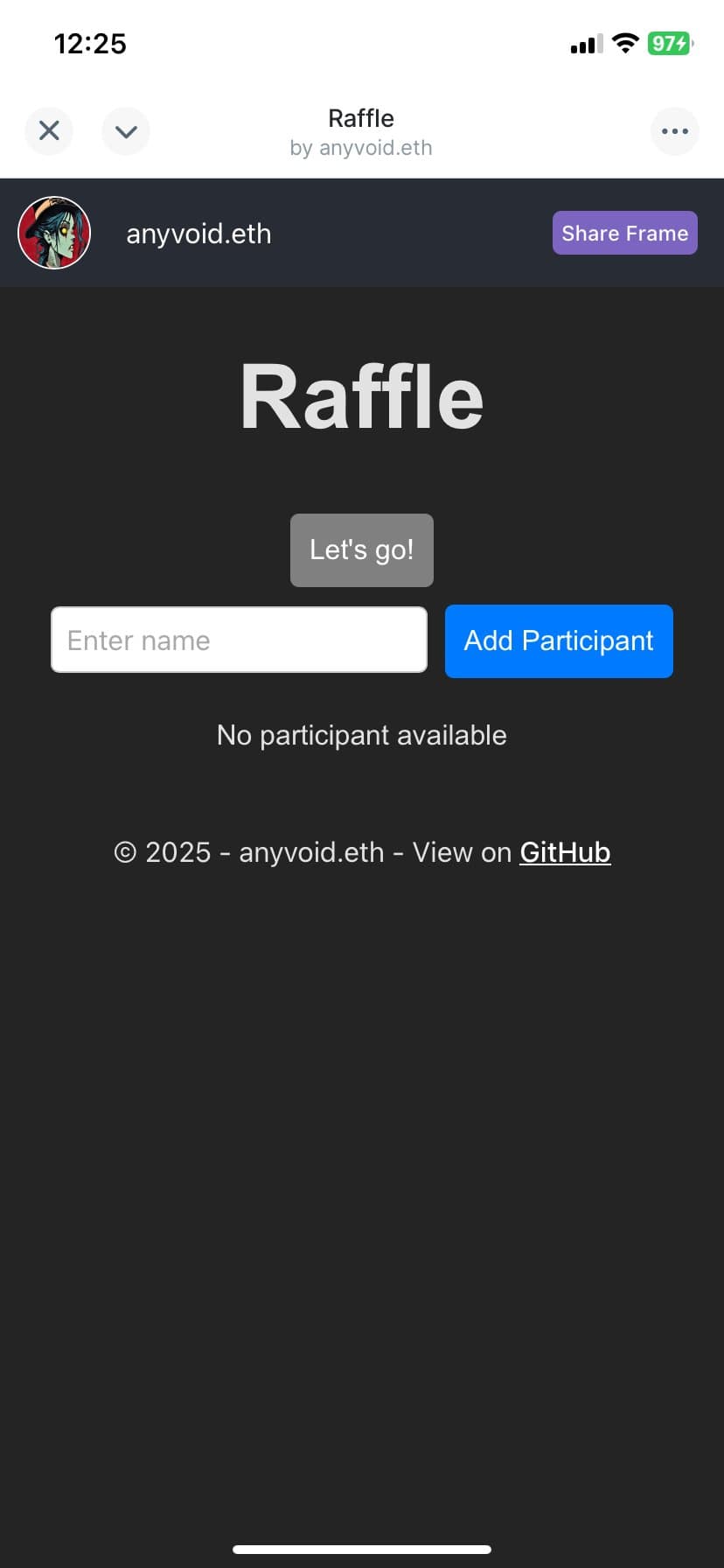Focus the Enter name field
The image size is (724, 1568).
pos(239,640)
